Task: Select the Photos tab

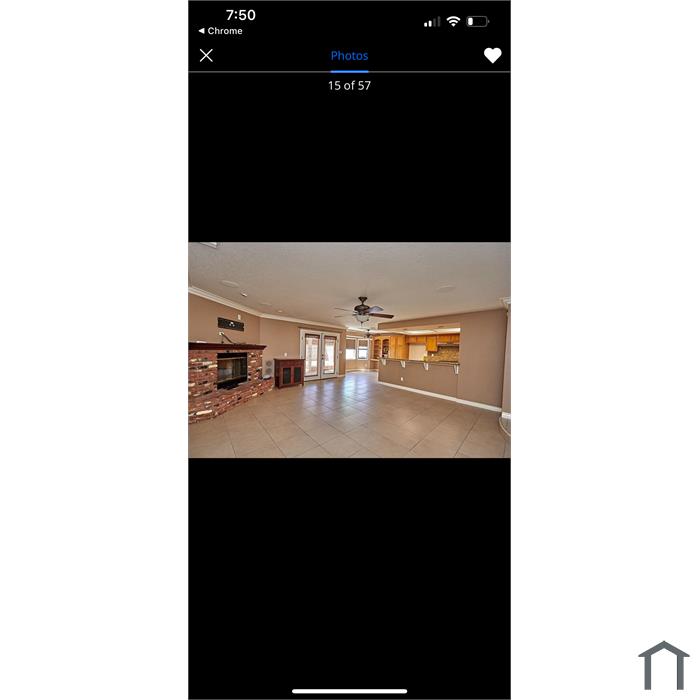Action: tap(349, 56)
